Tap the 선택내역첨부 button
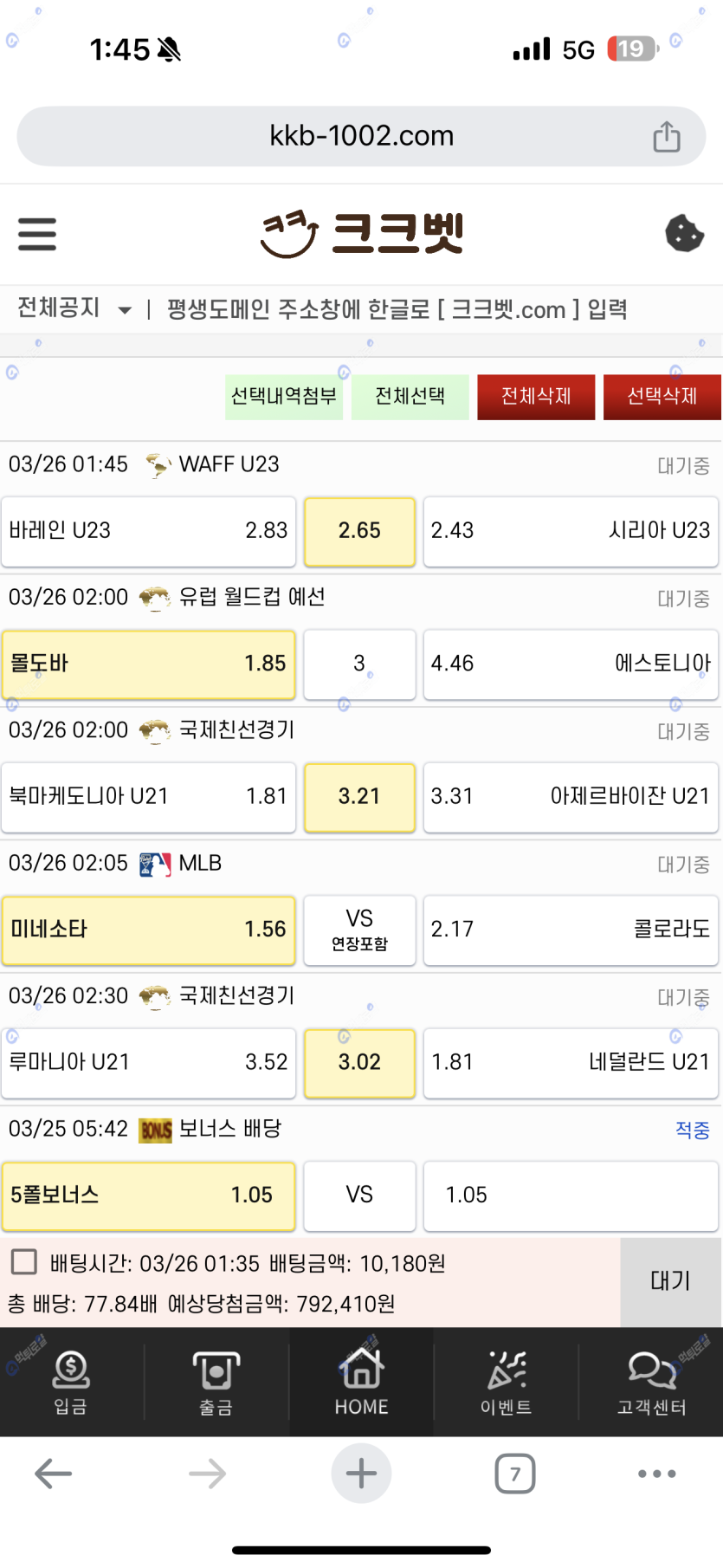 [284, 397]
